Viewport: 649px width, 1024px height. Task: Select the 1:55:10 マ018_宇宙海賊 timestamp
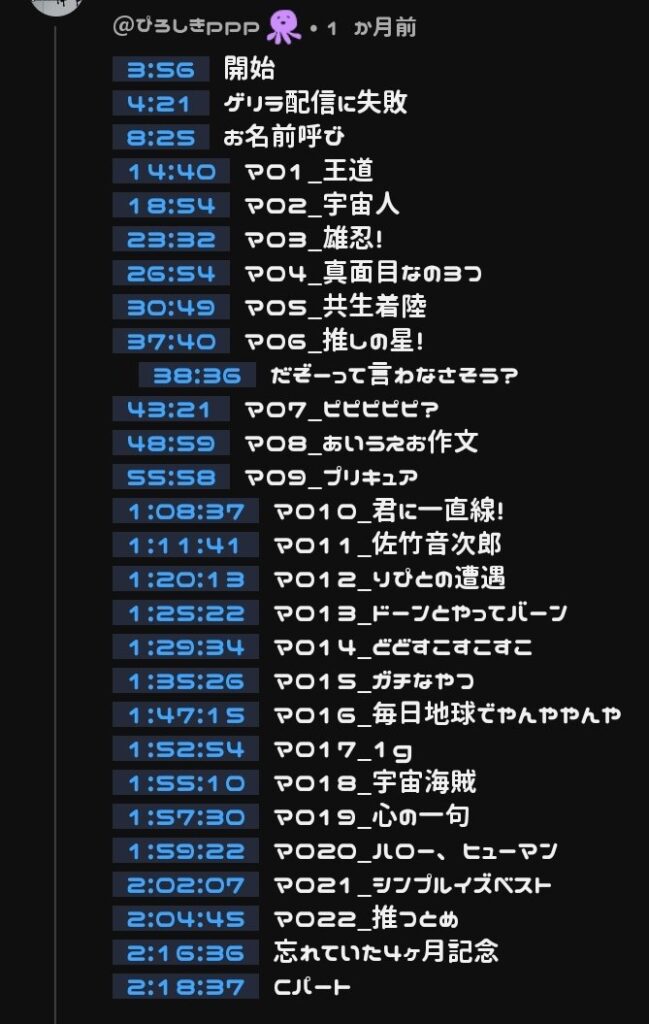click(x=186, y=783)
